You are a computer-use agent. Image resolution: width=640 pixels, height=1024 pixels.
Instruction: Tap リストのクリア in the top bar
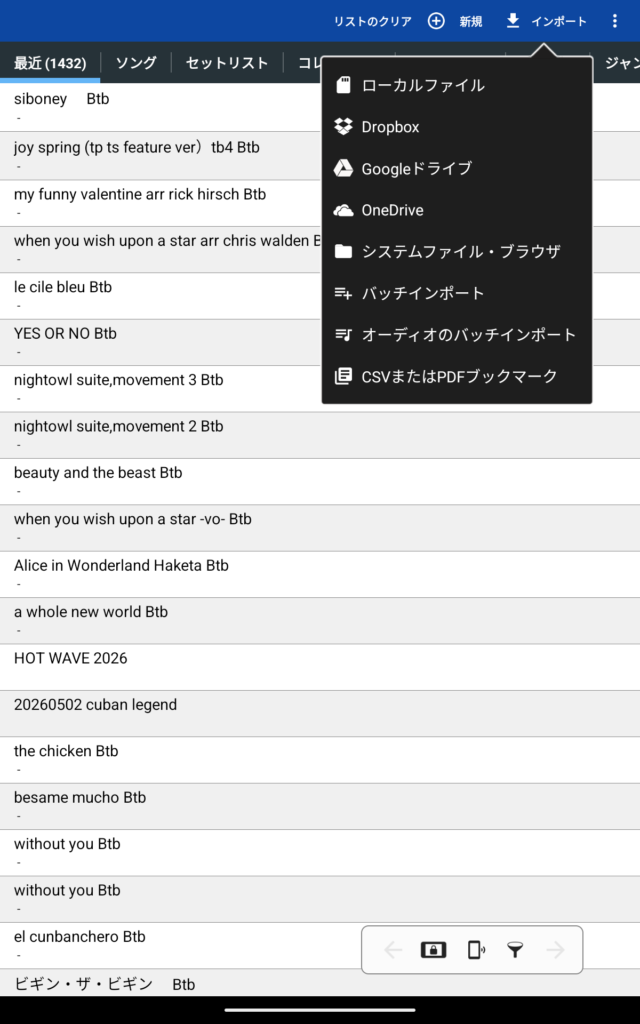[x=372, y=21]
